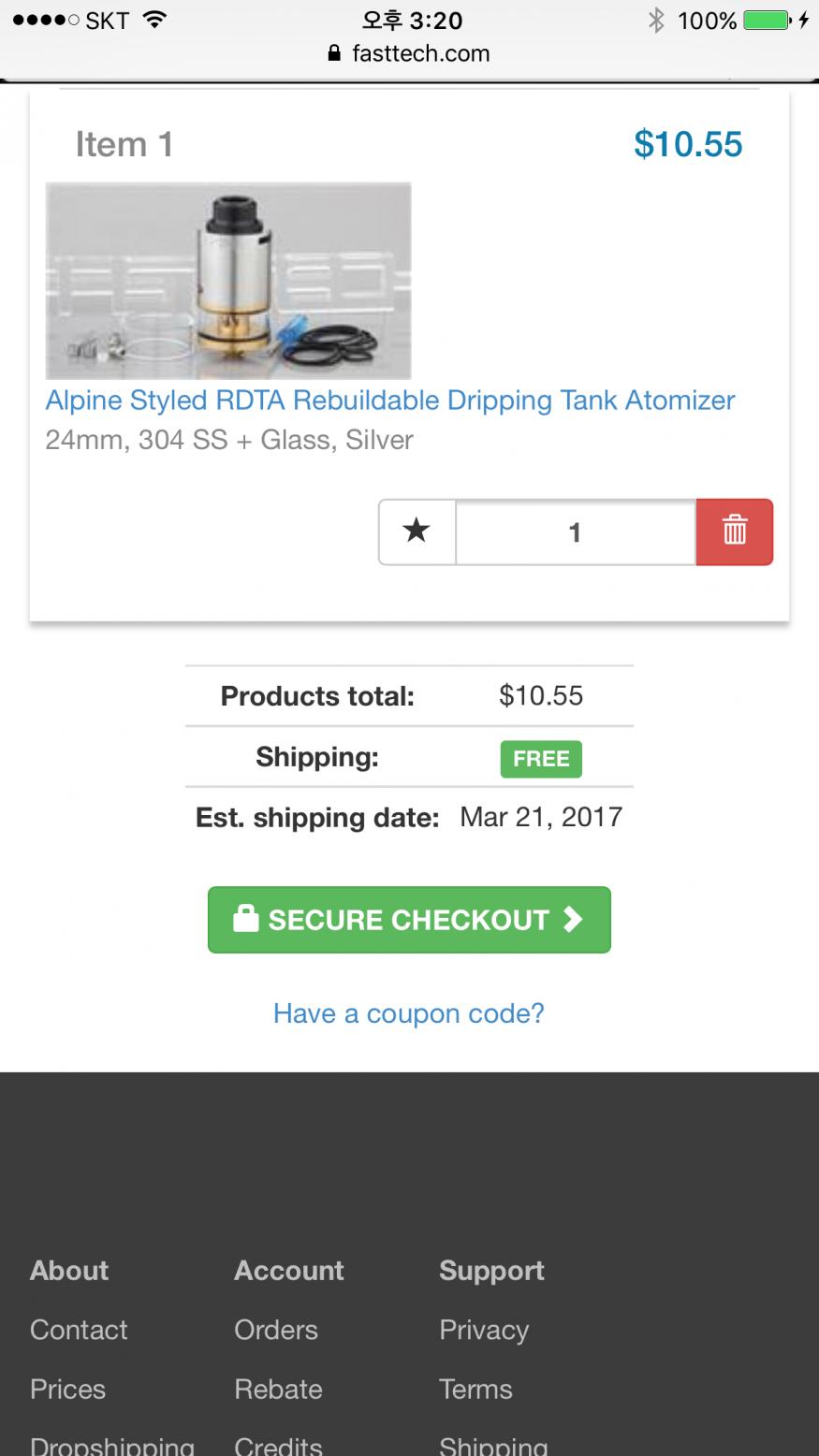Tap the star button on Item 1
Image resolution: width=819 pixels, height=1456 pixels.
click(x=417, y=531)
